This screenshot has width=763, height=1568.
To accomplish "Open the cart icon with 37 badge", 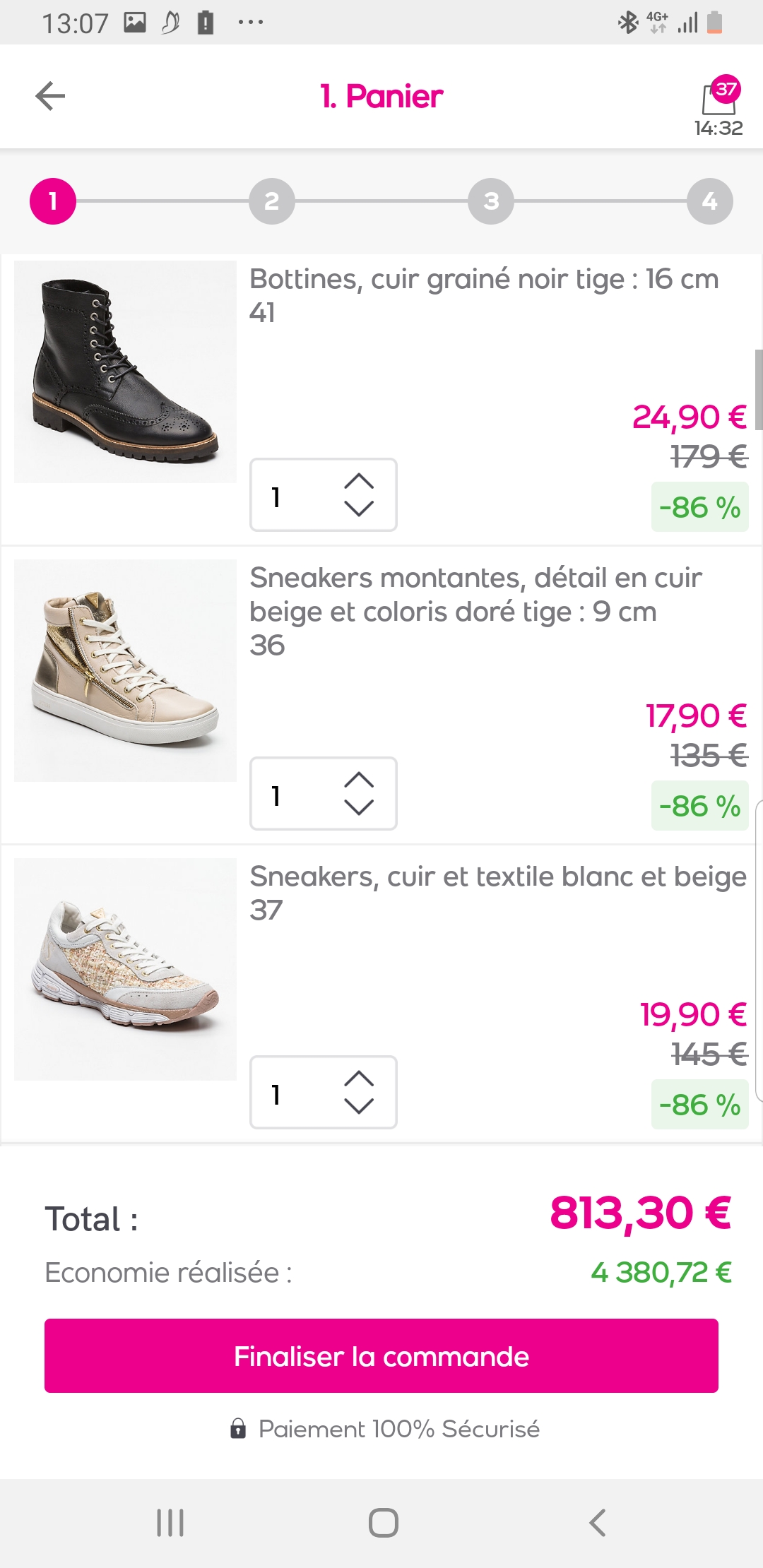I will [x=719, y=98].
